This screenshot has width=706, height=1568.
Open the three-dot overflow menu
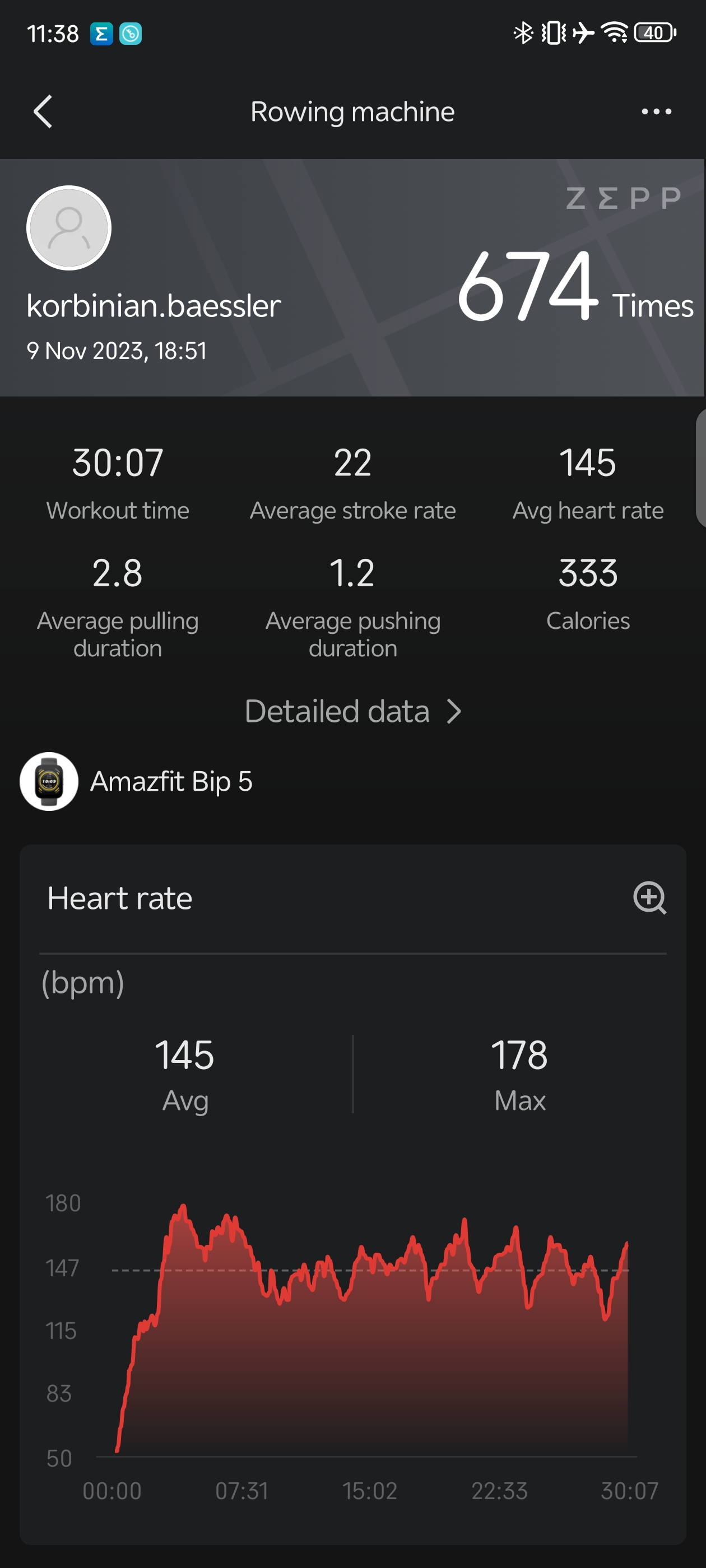tap(656, 111)
